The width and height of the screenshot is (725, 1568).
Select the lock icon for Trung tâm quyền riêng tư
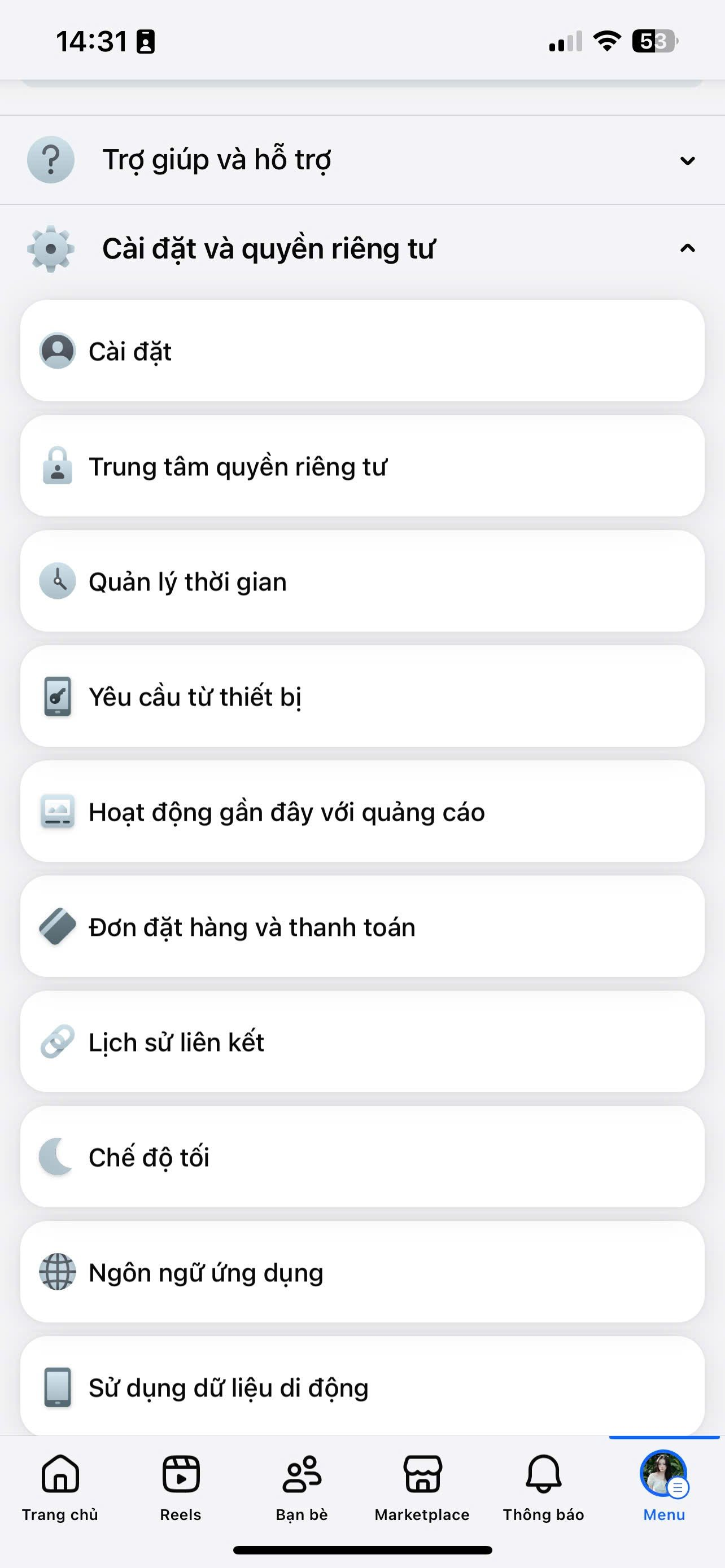click(58, 466)
